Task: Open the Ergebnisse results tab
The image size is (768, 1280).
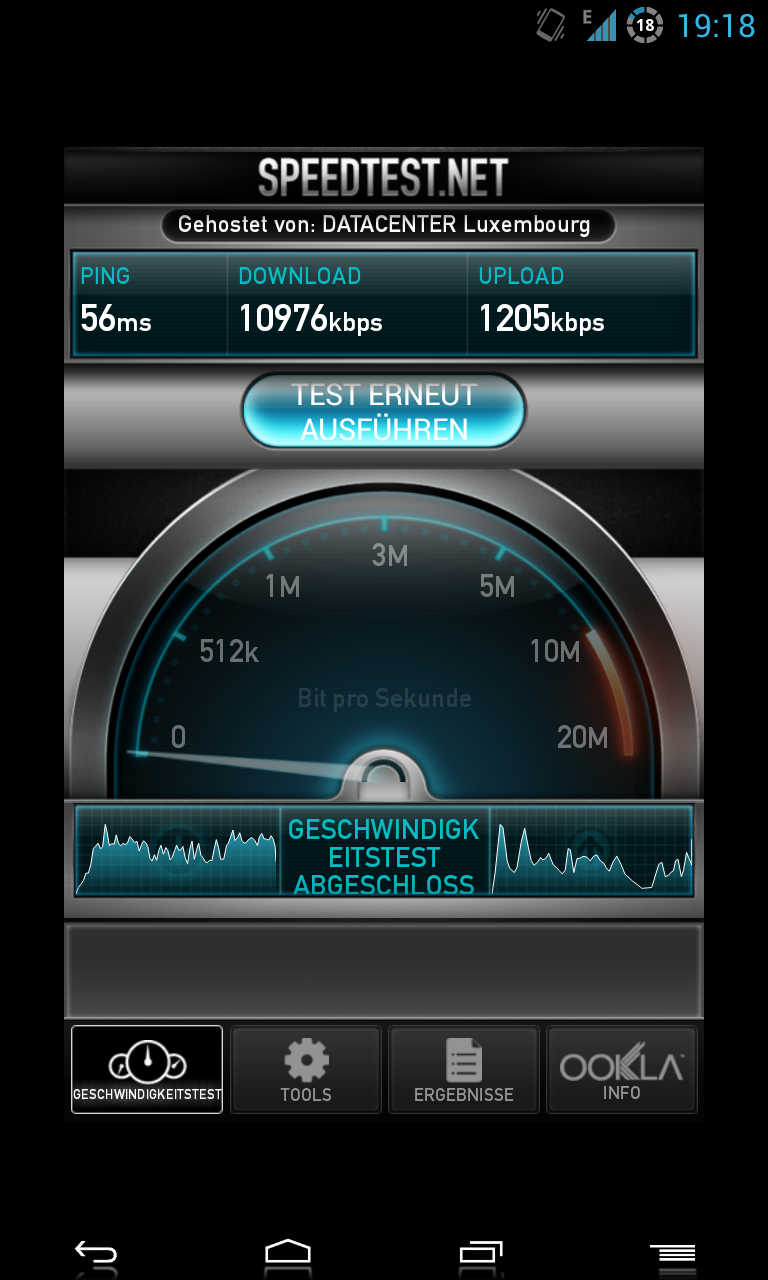Action: coord(464,1069)
